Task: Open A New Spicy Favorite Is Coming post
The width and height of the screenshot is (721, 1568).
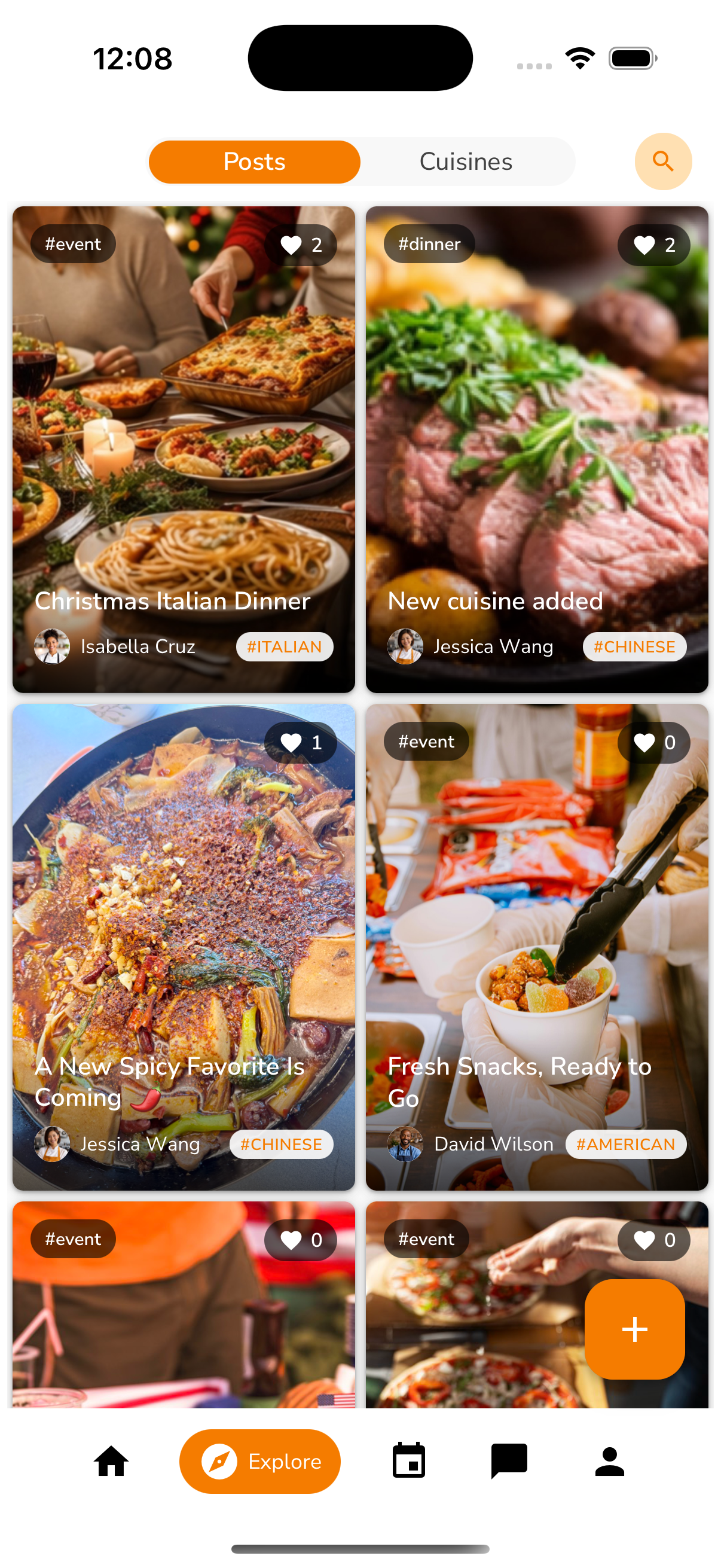Action: coord(183,944)
